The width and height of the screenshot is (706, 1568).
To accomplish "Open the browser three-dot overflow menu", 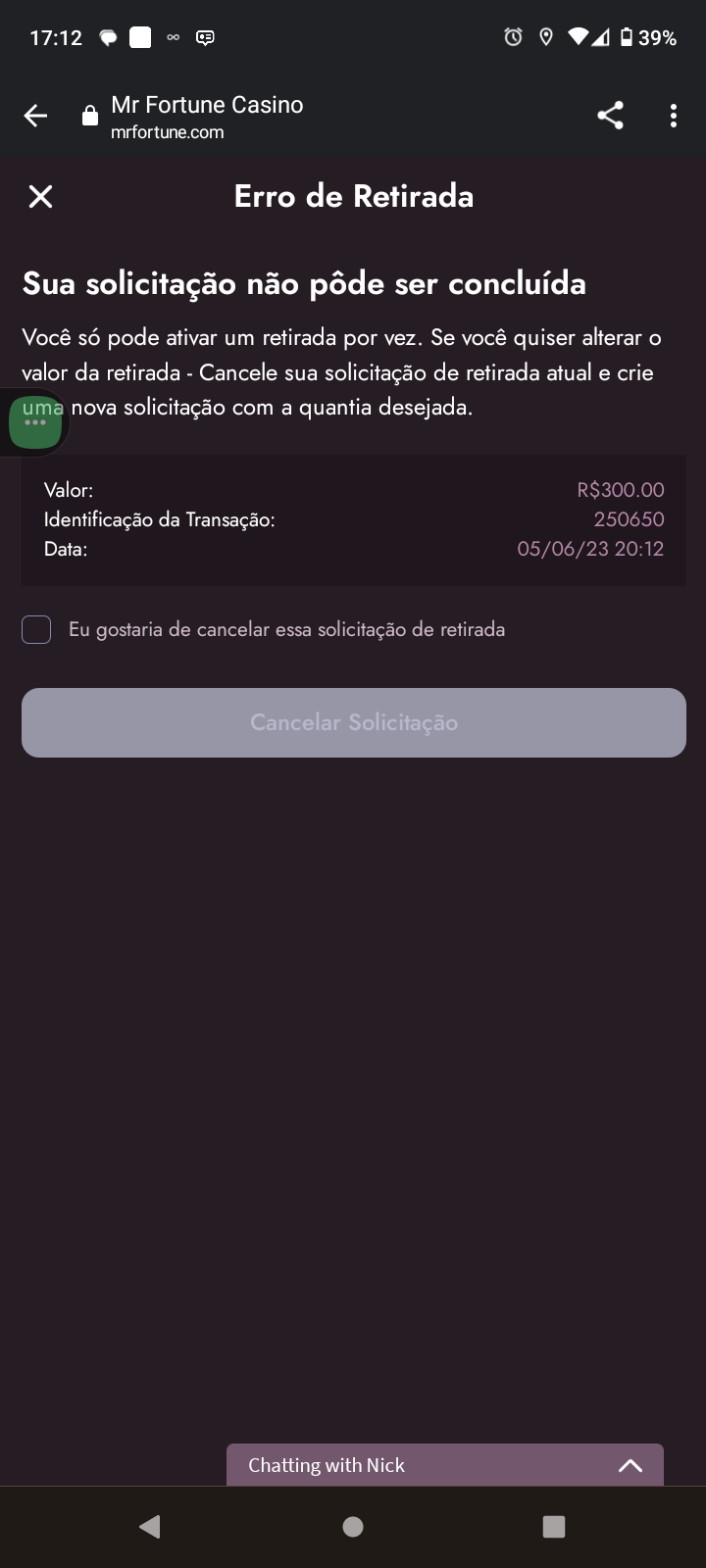I will 673,115.
